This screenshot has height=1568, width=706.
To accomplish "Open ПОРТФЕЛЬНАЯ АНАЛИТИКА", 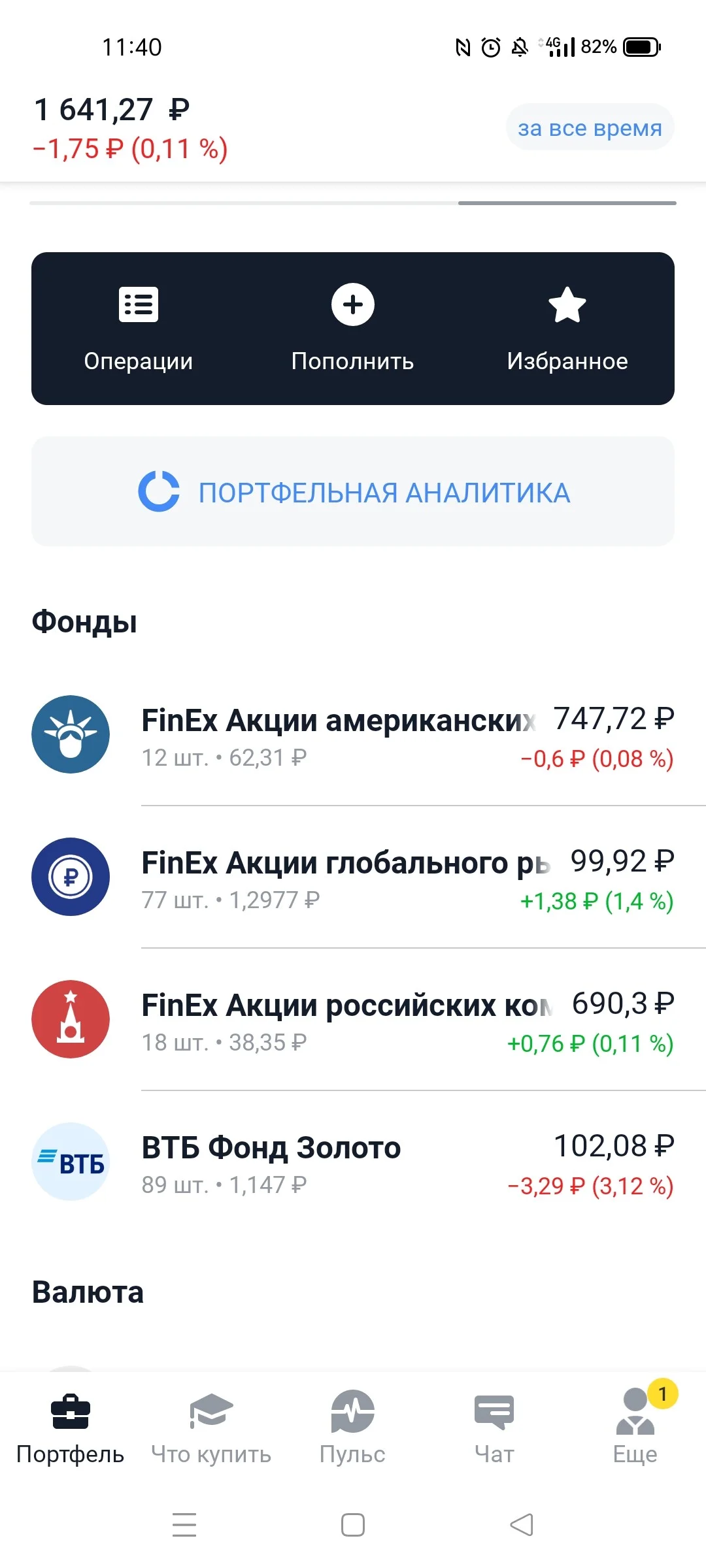I will 353,491.
